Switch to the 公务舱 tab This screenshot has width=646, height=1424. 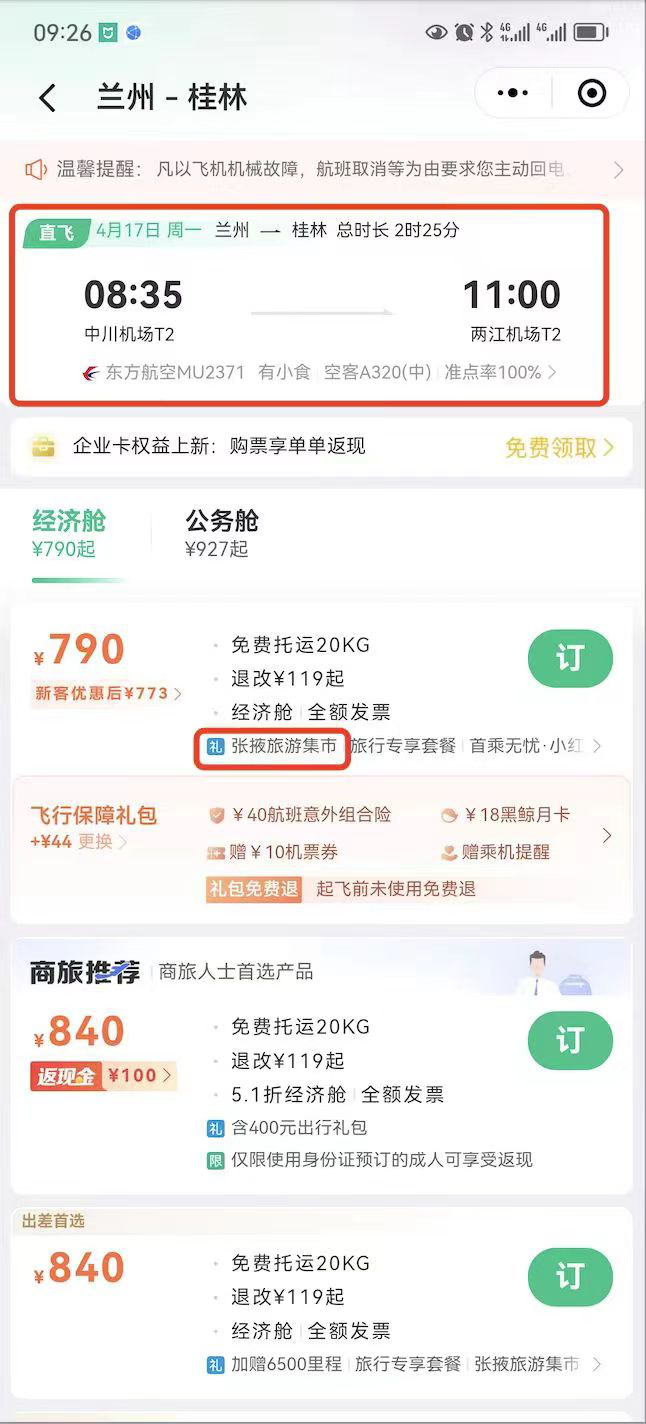click(x=221, y=533)
